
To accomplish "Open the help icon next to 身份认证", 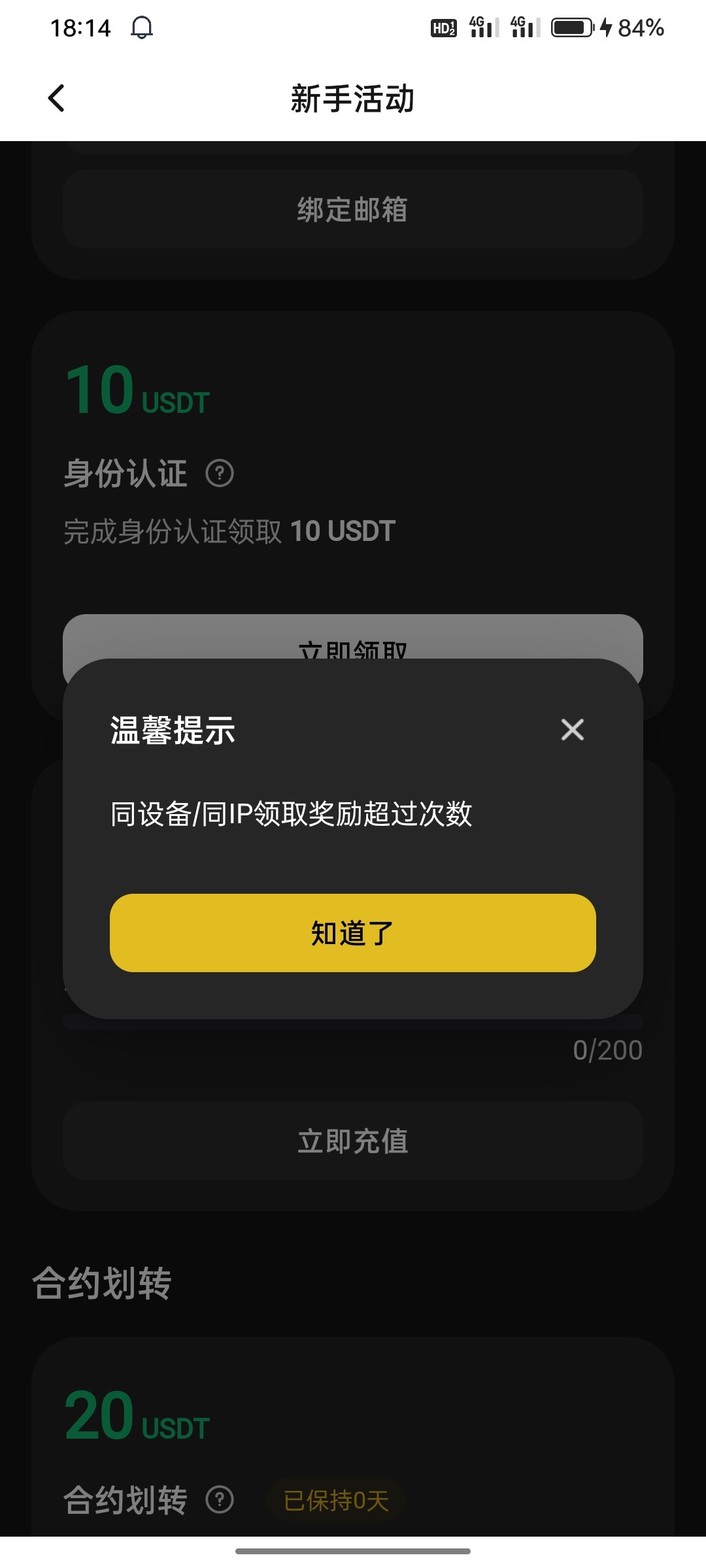I will coord(220,474).
